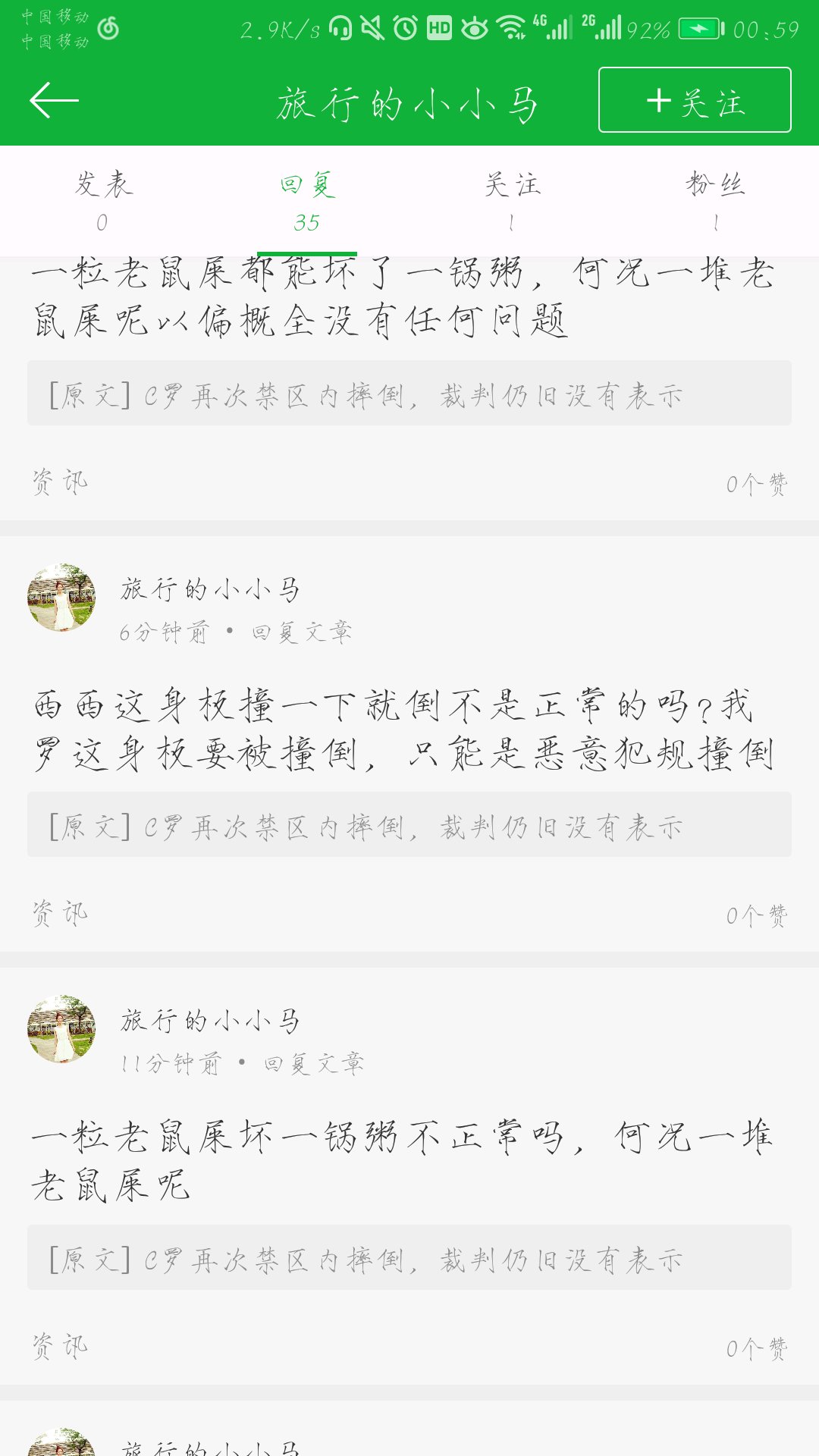Open the 关注 tab
The image size is (819, 1456).
[x=512, y=201]
